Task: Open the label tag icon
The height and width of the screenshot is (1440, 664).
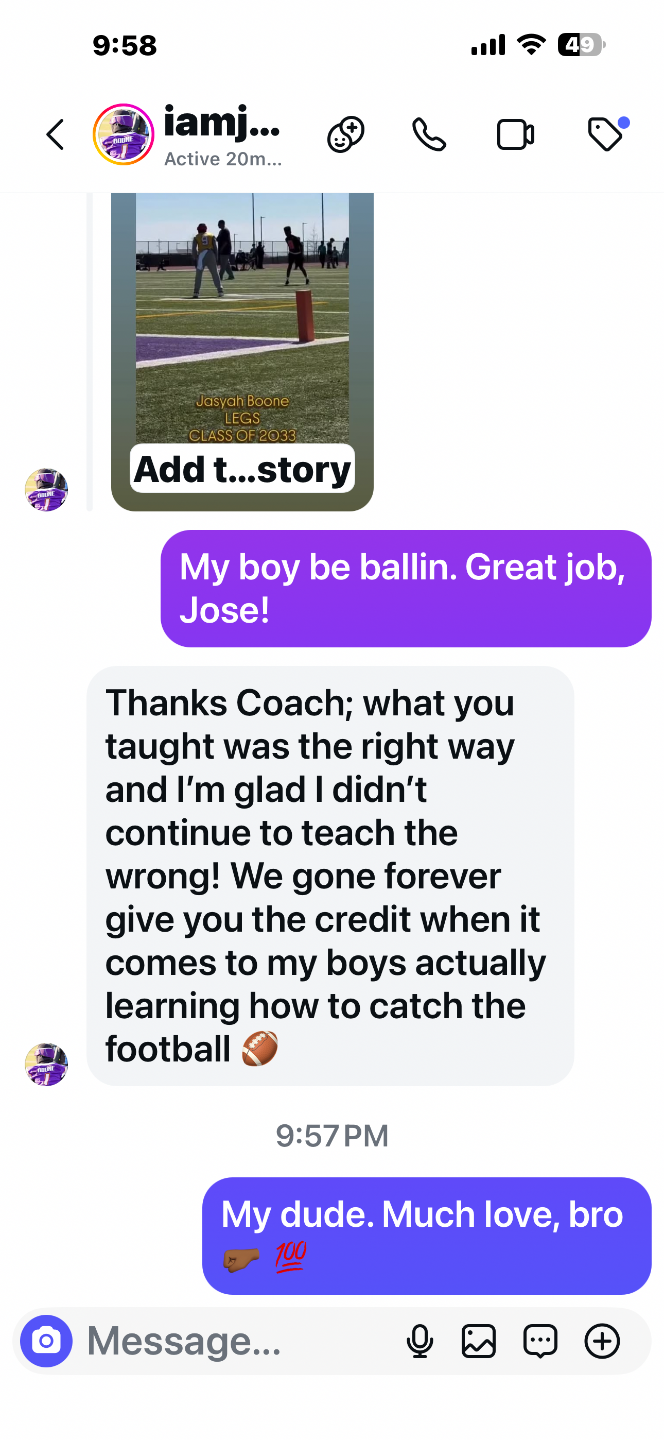Action: pyautogui.click(x=606, y=134)
